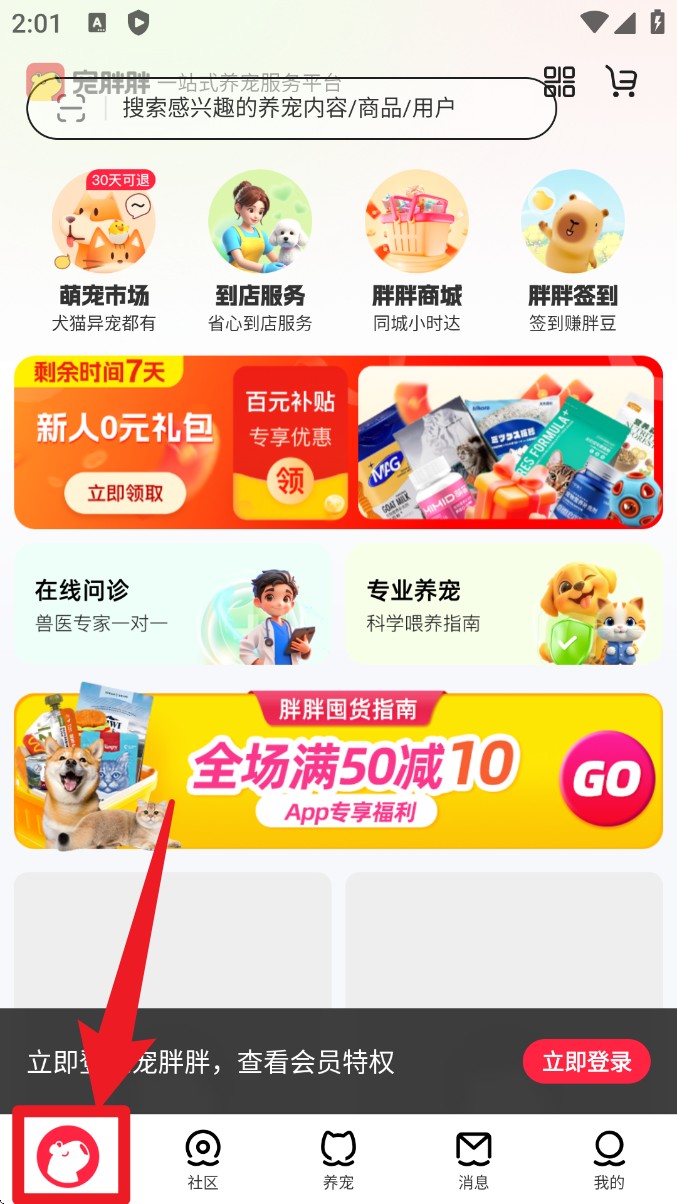Open 专业养宠 feeding guide card
Viewport: 677px width, 1204px height.
click(504, 605)
